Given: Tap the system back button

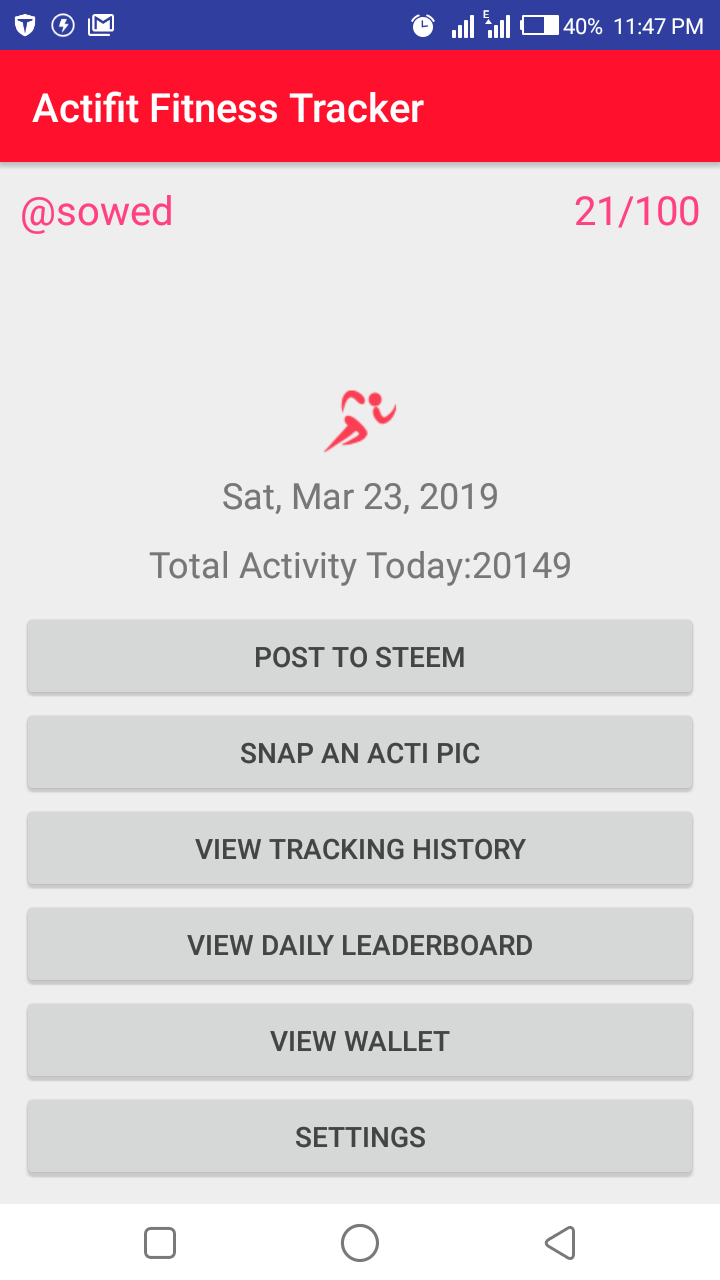Looking at the screenshot, I should [560, 1243].
